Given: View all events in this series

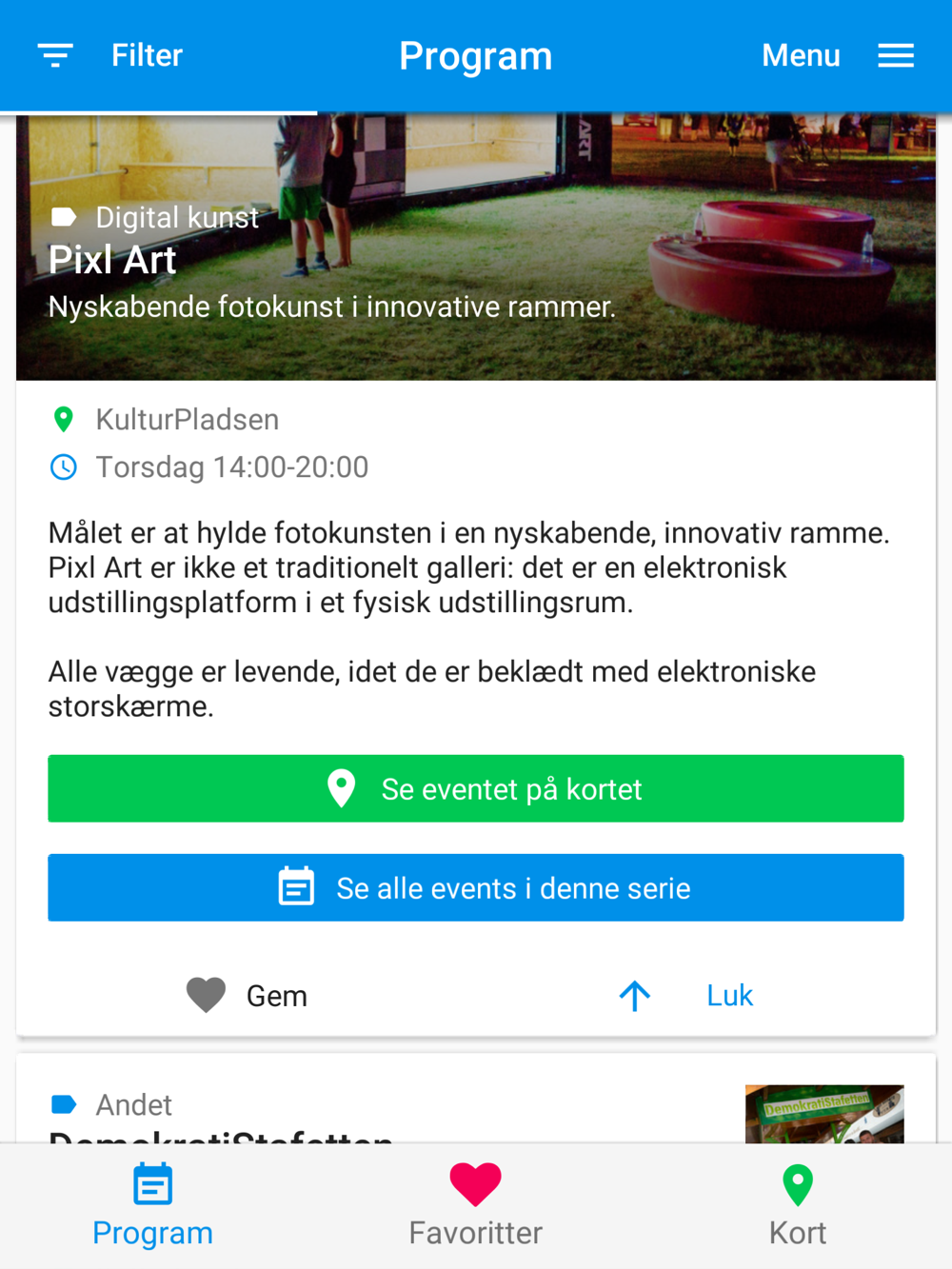Looking at the screenshot, I should (x=476, y=887).
